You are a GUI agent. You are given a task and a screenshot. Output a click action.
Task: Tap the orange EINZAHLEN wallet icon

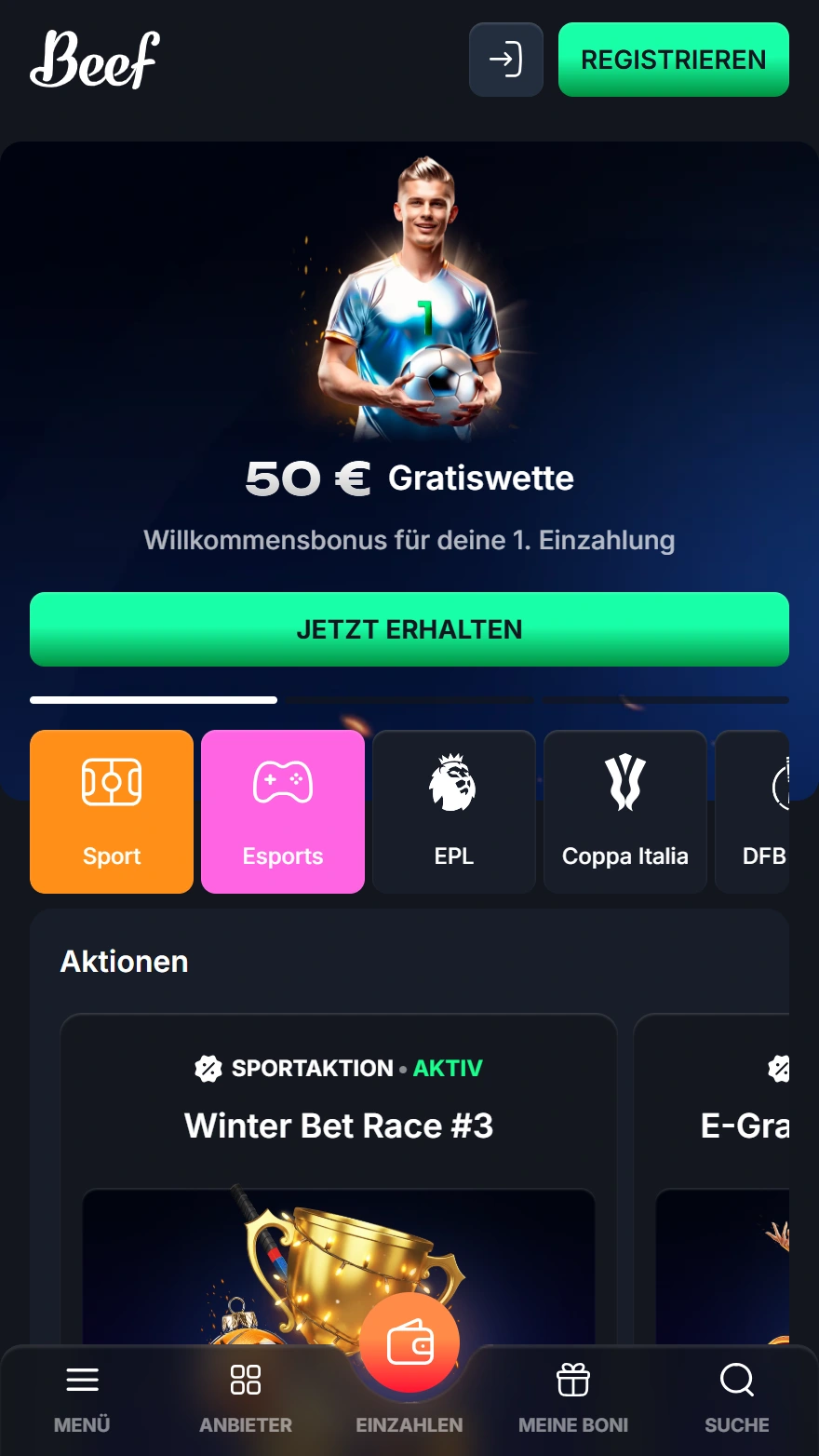pyautogui.click(x=409, y=1341)
